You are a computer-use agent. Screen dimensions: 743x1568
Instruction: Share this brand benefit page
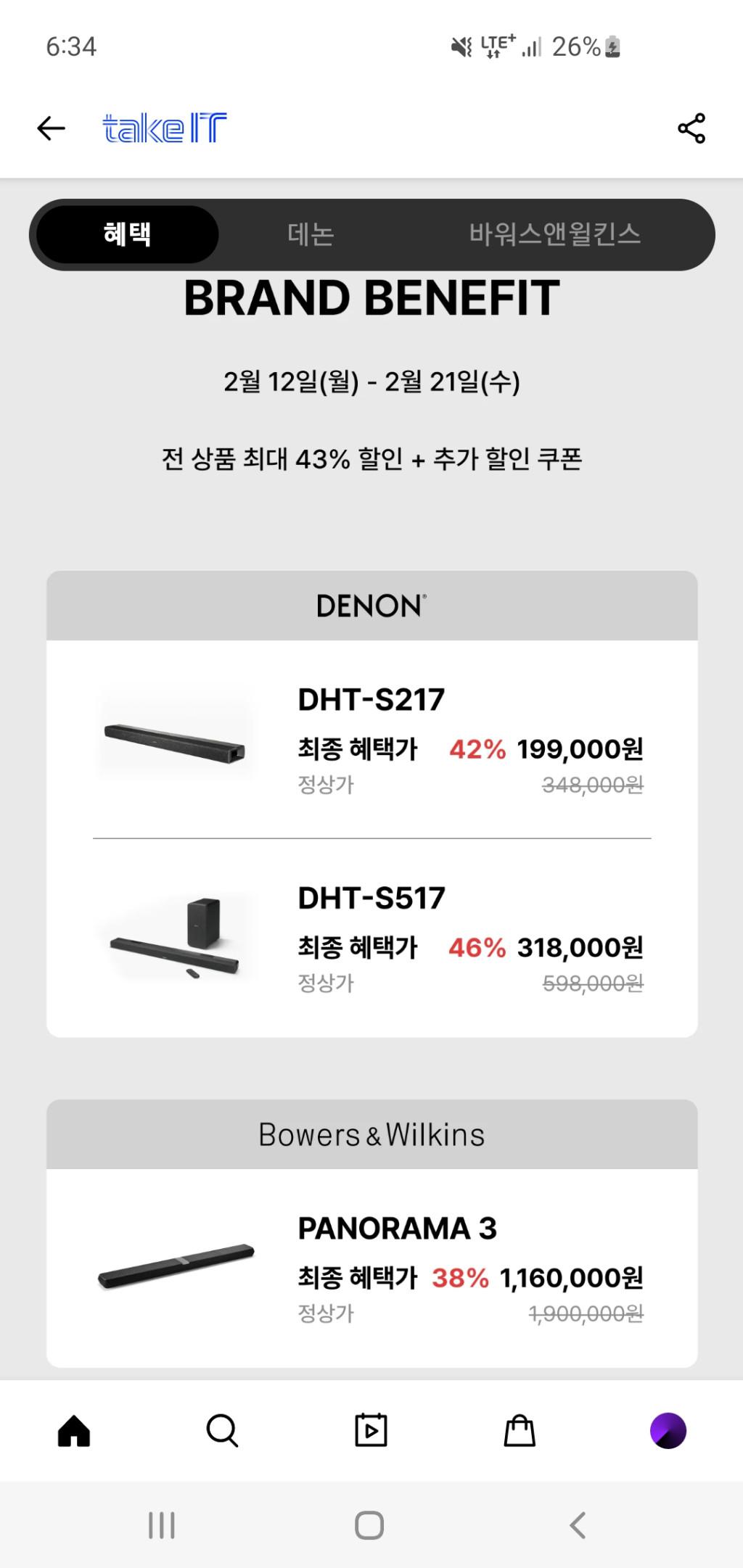tap(691, 128)
